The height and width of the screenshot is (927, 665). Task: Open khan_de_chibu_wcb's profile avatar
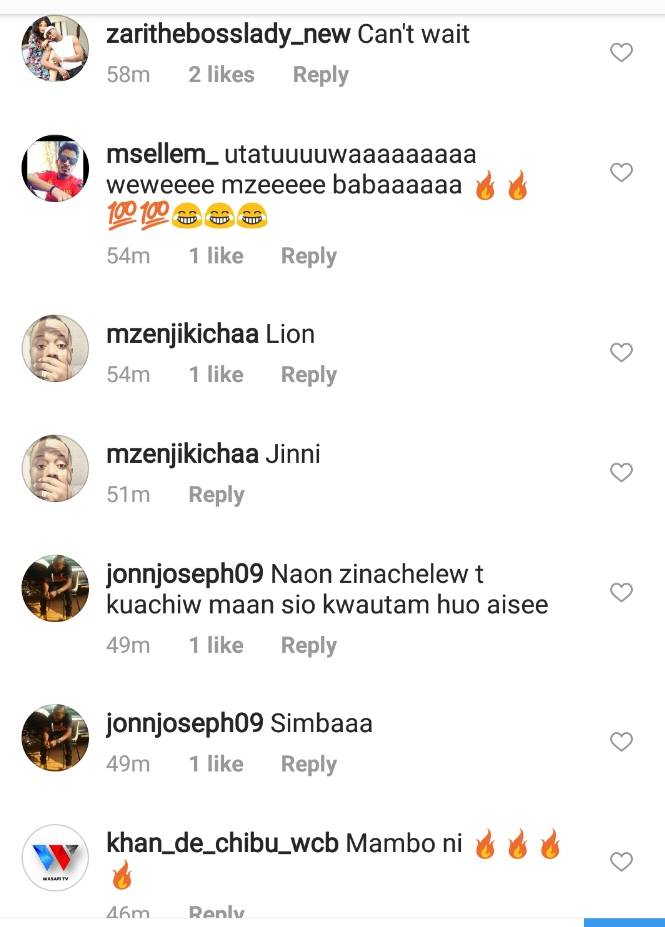point(55,857)
